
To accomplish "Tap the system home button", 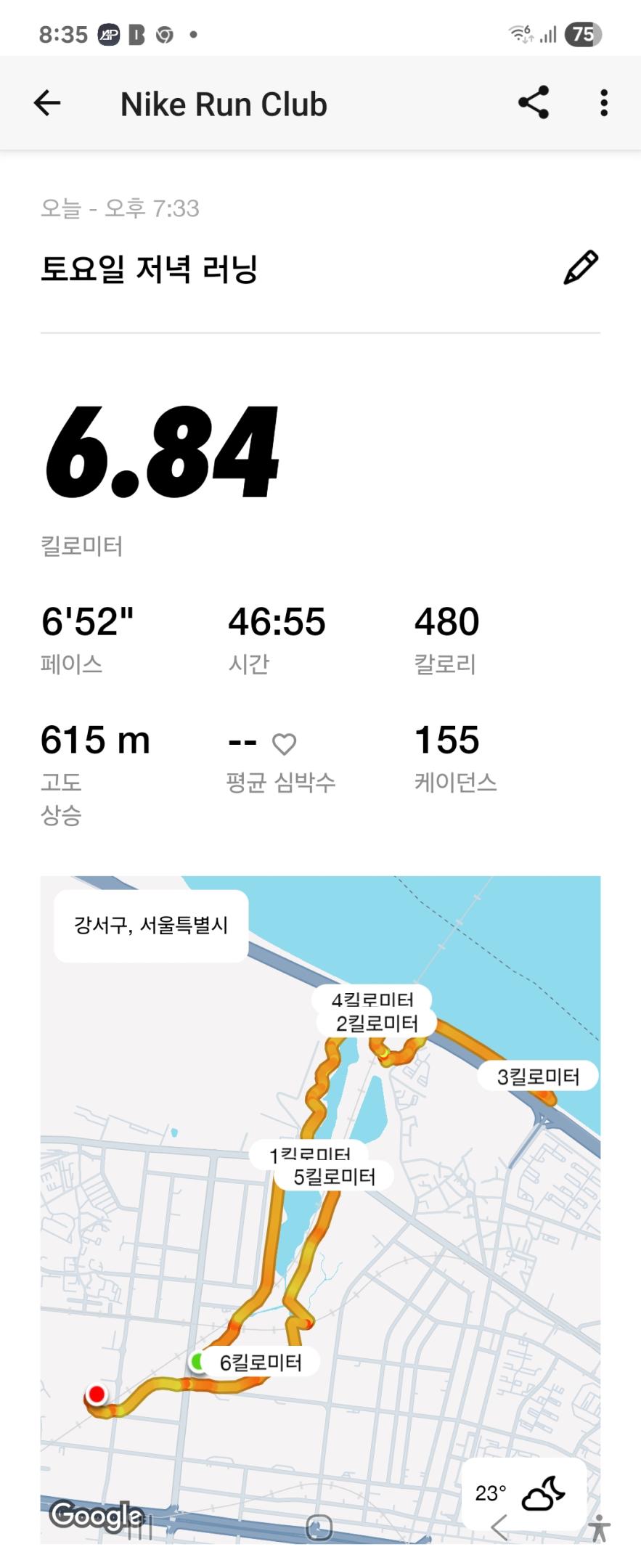I will (319, 1528).
